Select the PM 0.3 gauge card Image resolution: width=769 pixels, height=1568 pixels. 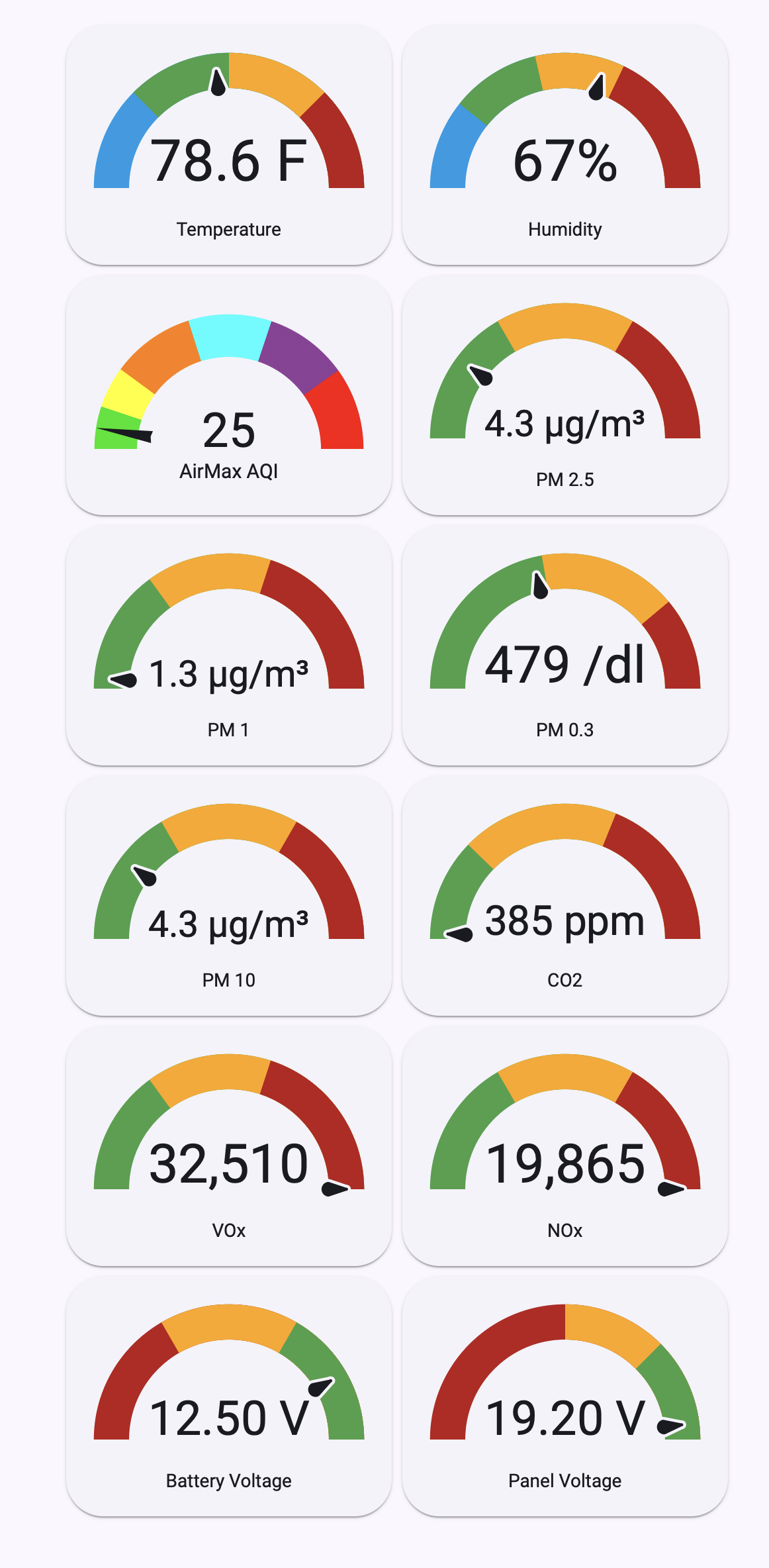(x=565, y=645)
